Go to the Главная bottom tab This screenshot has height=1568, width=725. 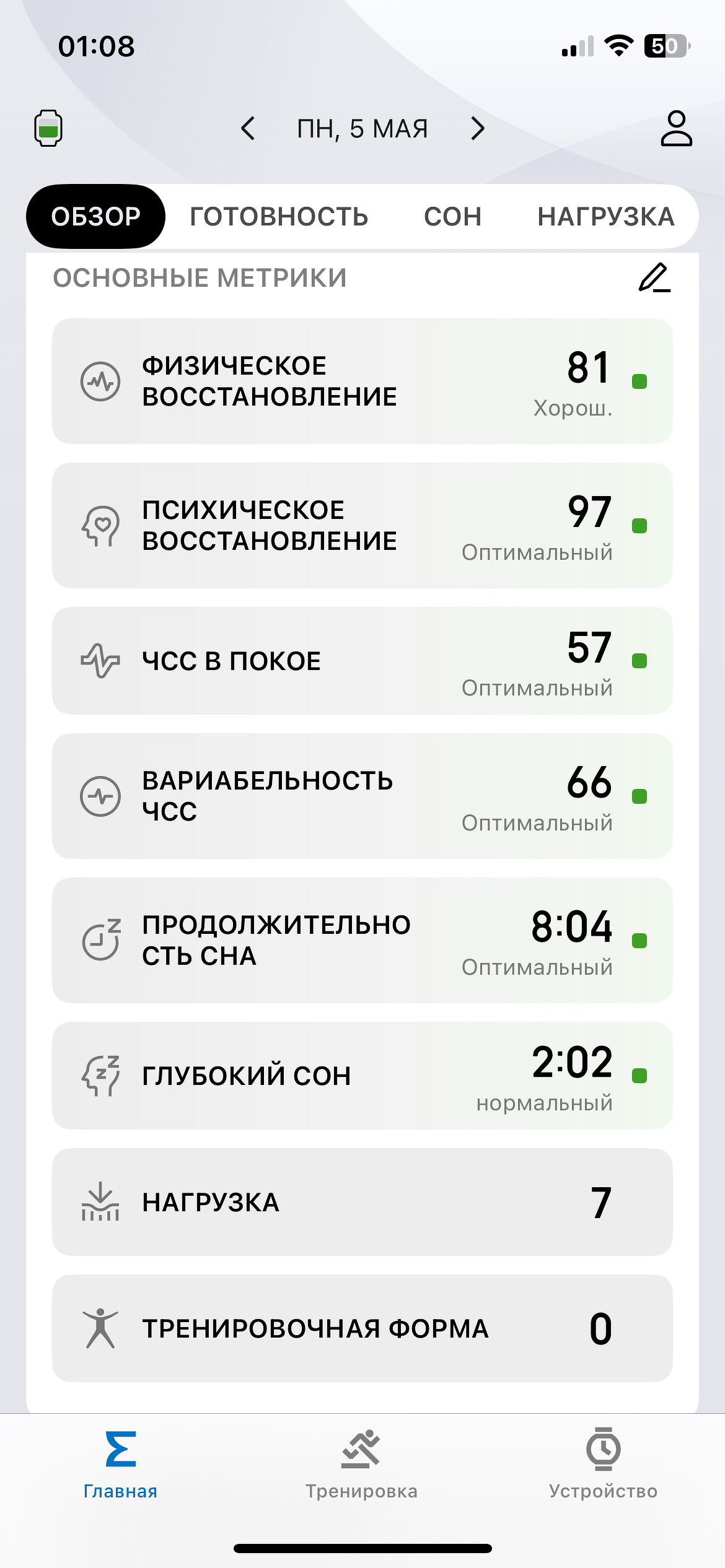coord(120,1465)
